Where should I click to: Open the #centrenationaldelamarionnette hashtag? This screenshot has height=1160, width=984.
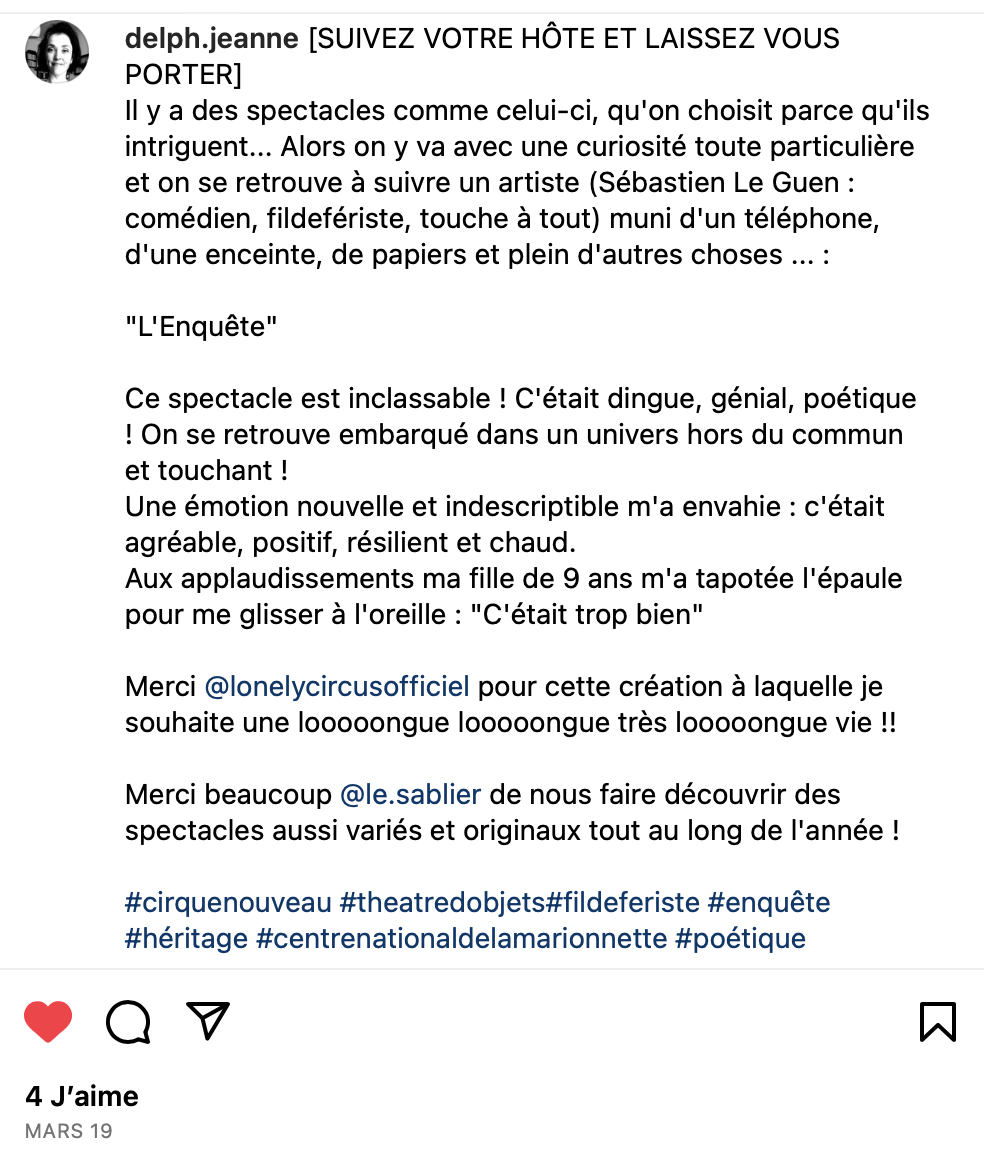[461, 939]
